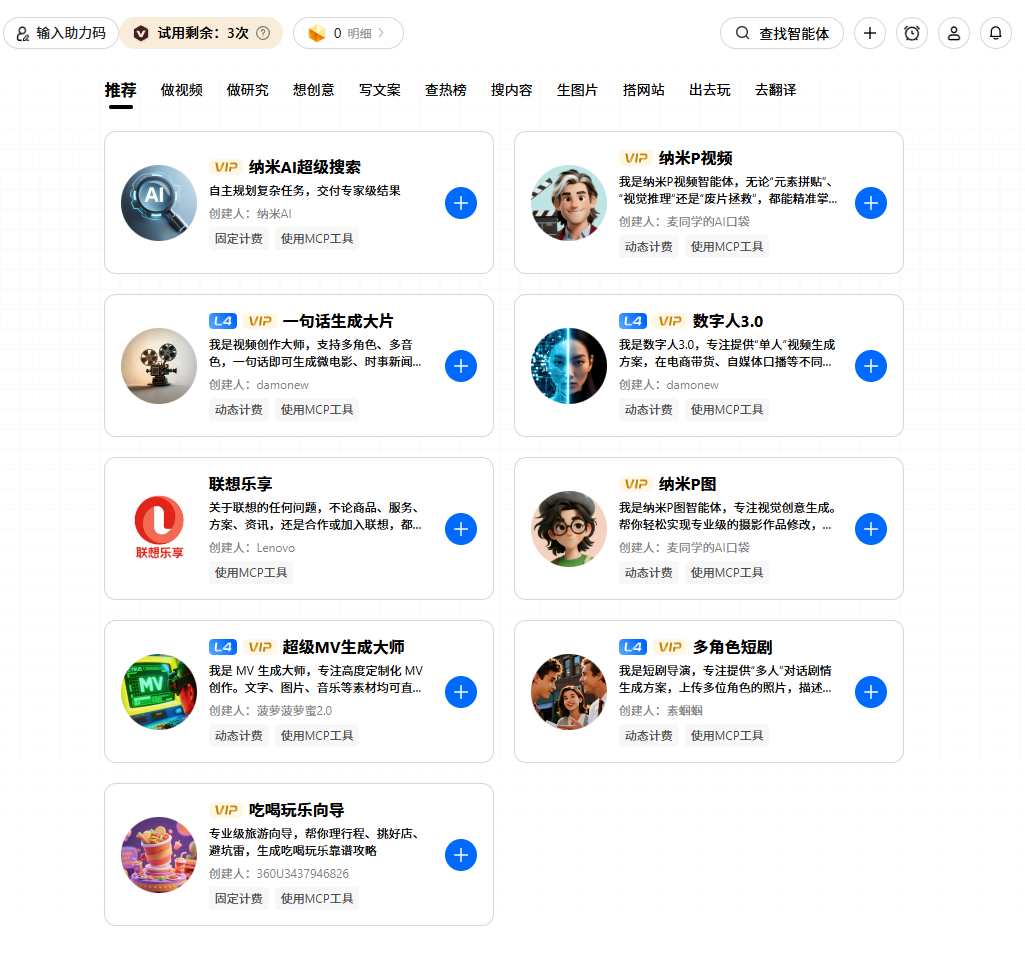
Task: Open the 超级MV生成大师 card
Action: tap(300, 691)
